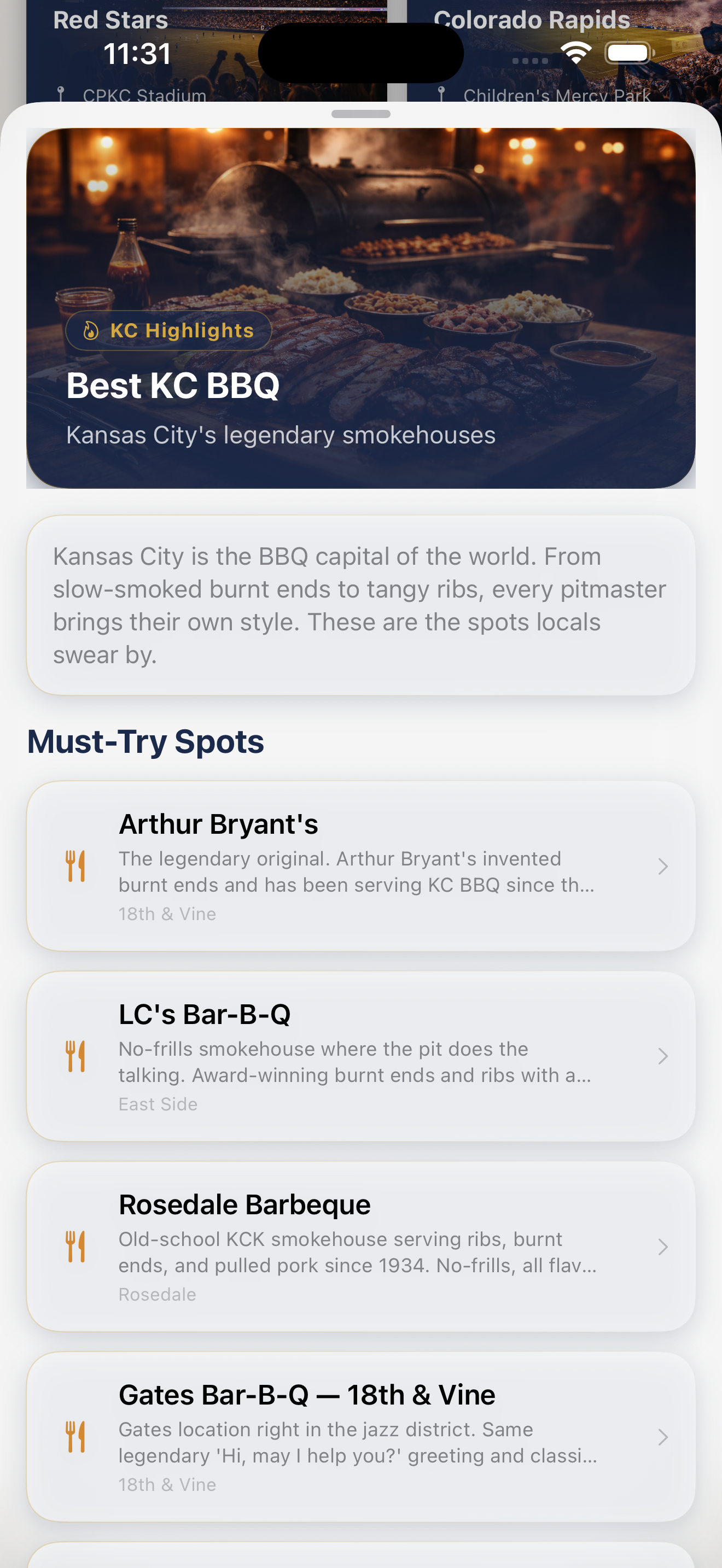Select the fork-and-knife icon beside Arthur Bryant's

pyautogui.click(x=75, y=865)
